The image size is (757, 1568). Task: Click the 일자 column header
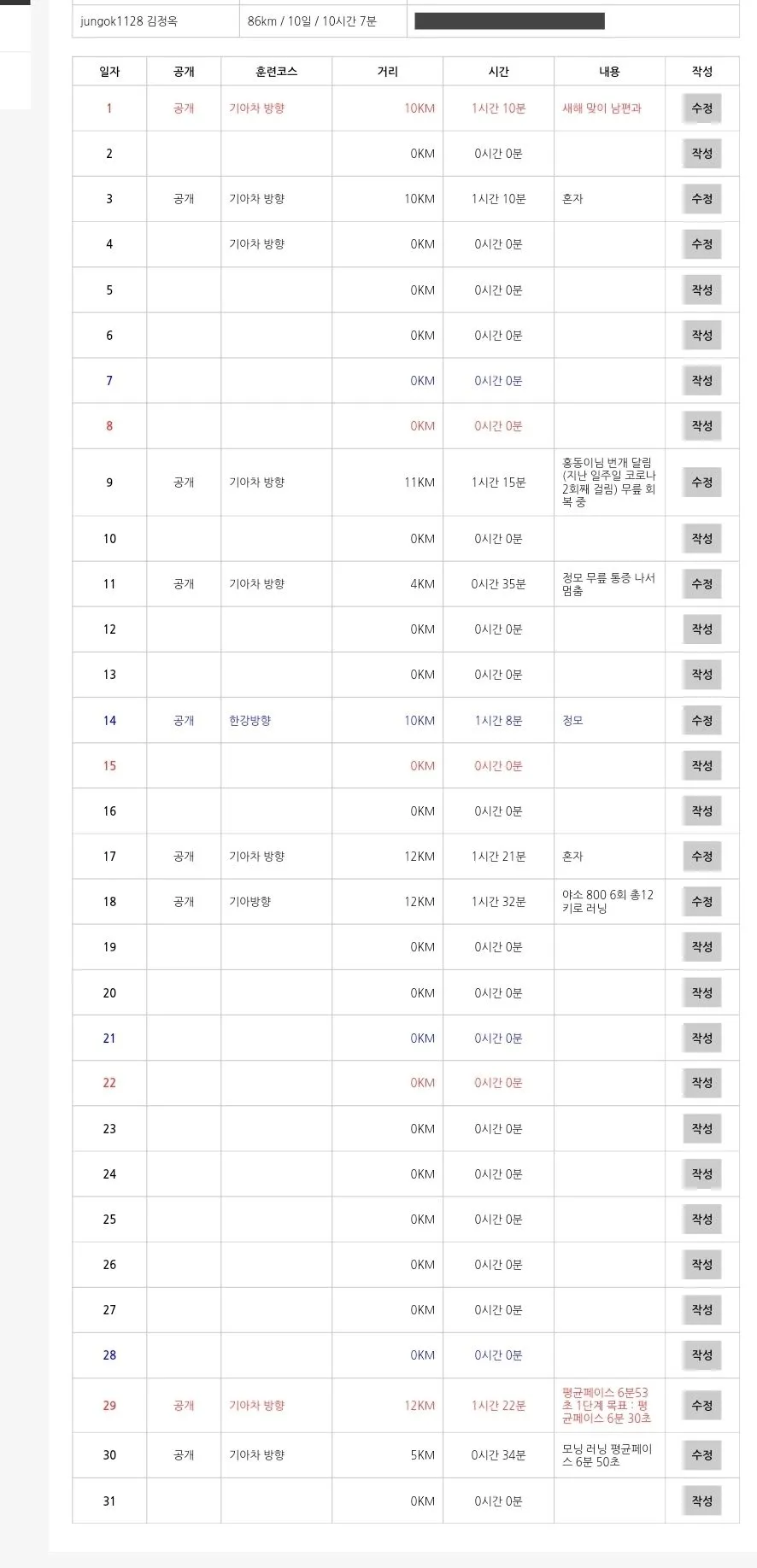click(109, 71)
